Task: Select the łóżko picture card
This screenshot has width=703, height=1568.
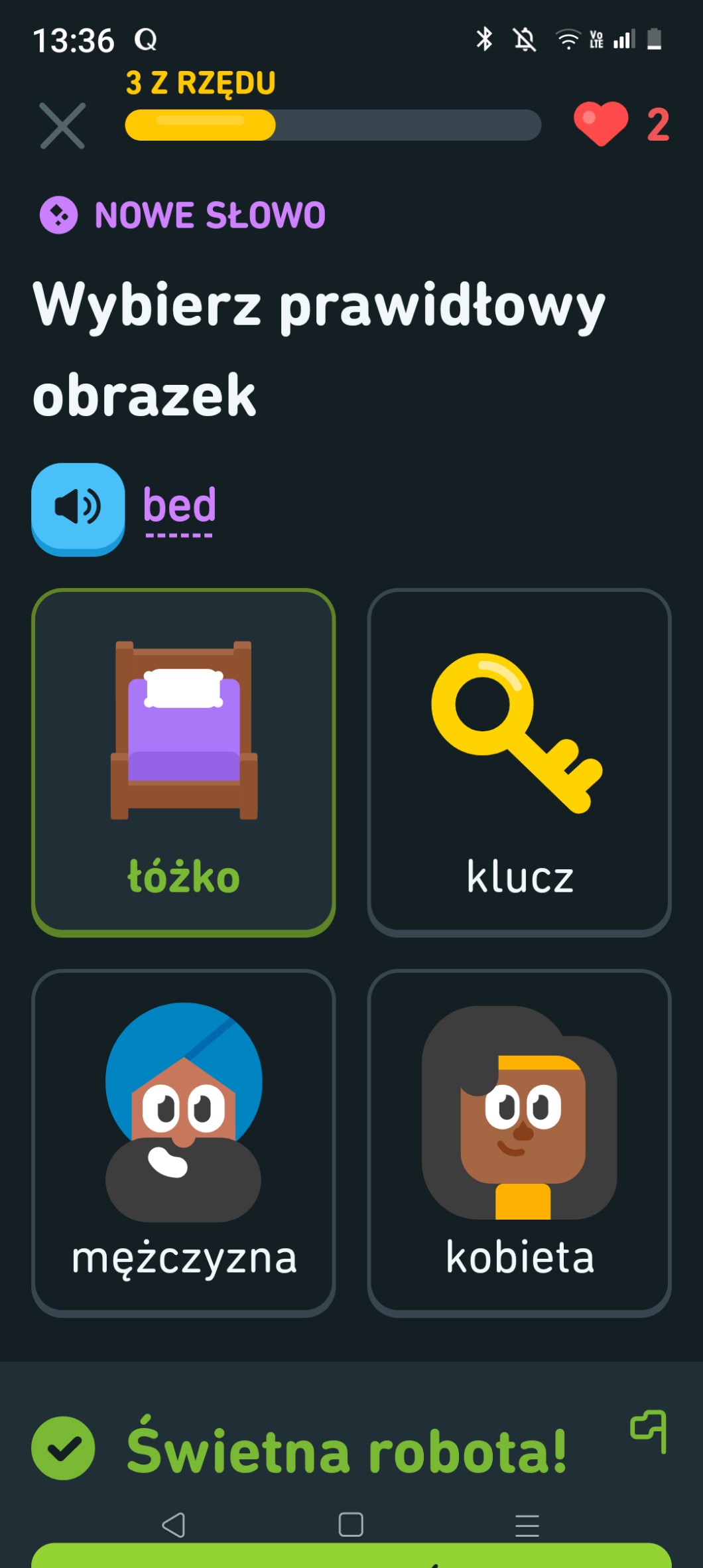Action: [x=184, y=762]
